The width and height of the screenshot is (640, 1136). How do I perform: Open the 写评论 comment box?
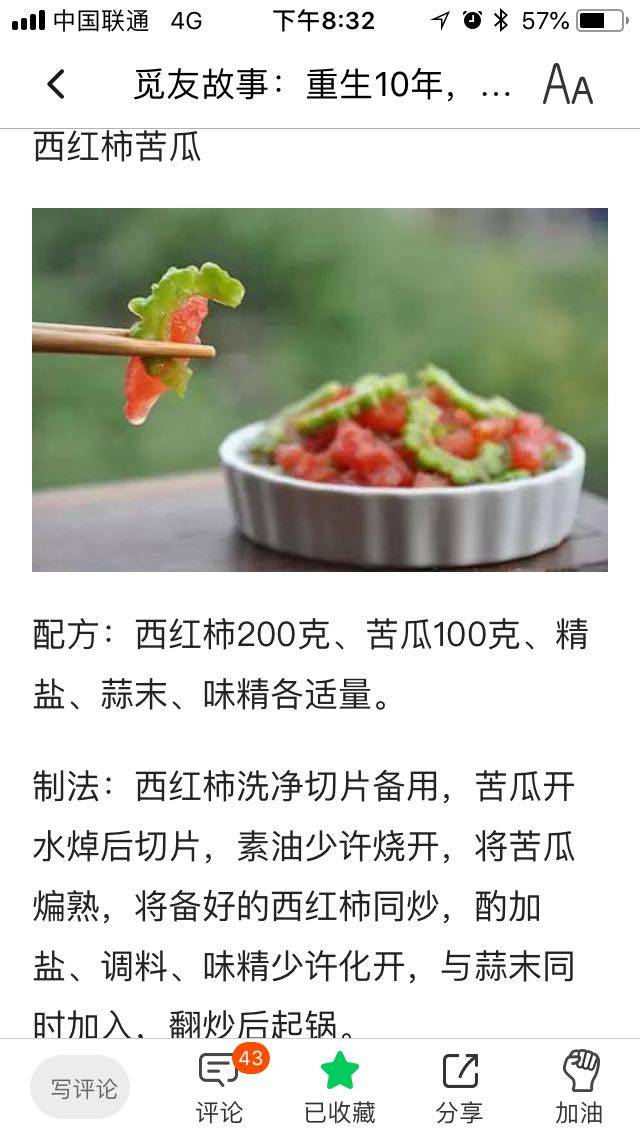[x=84, y=1088]
